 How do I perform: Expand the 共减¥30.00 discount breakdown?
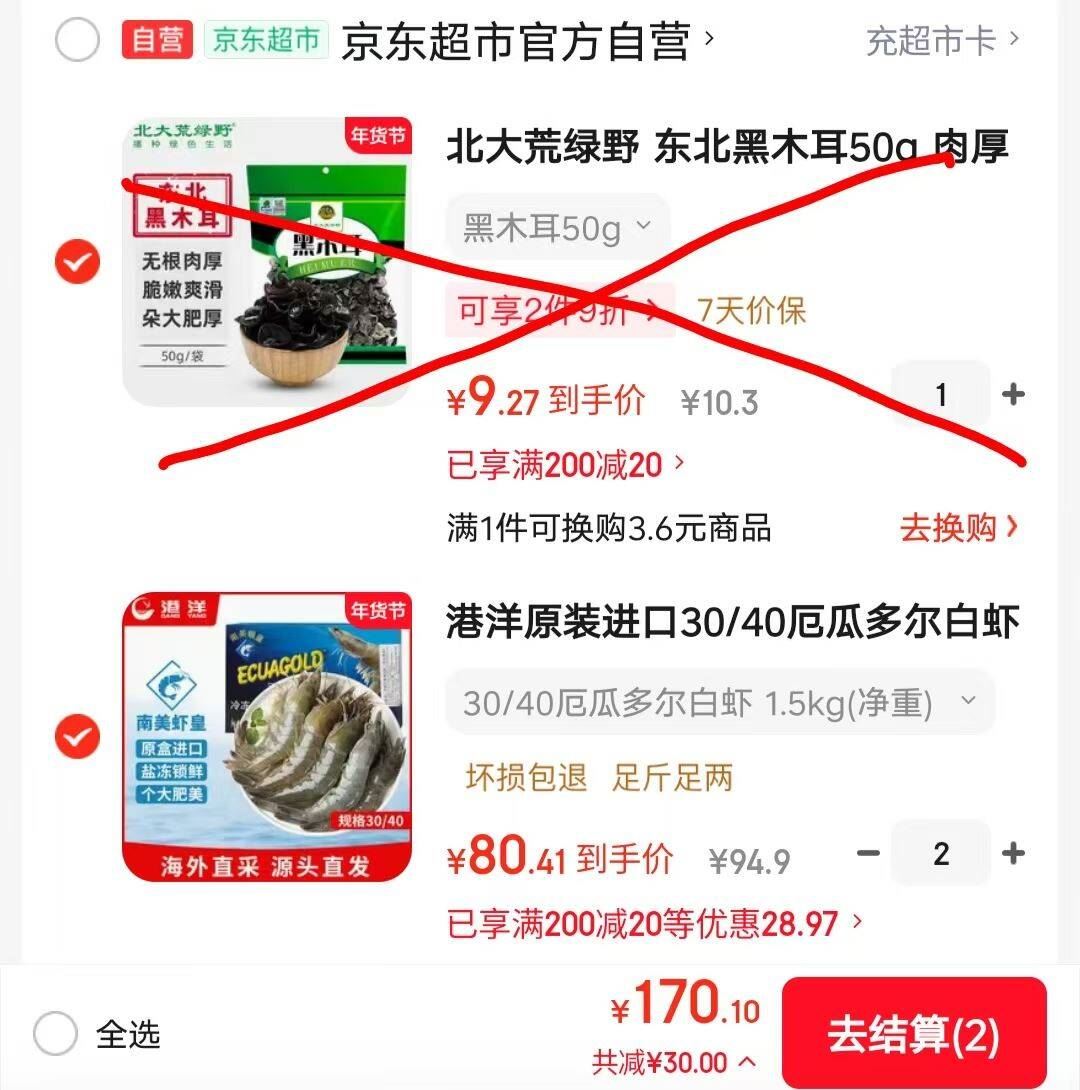673,1062
